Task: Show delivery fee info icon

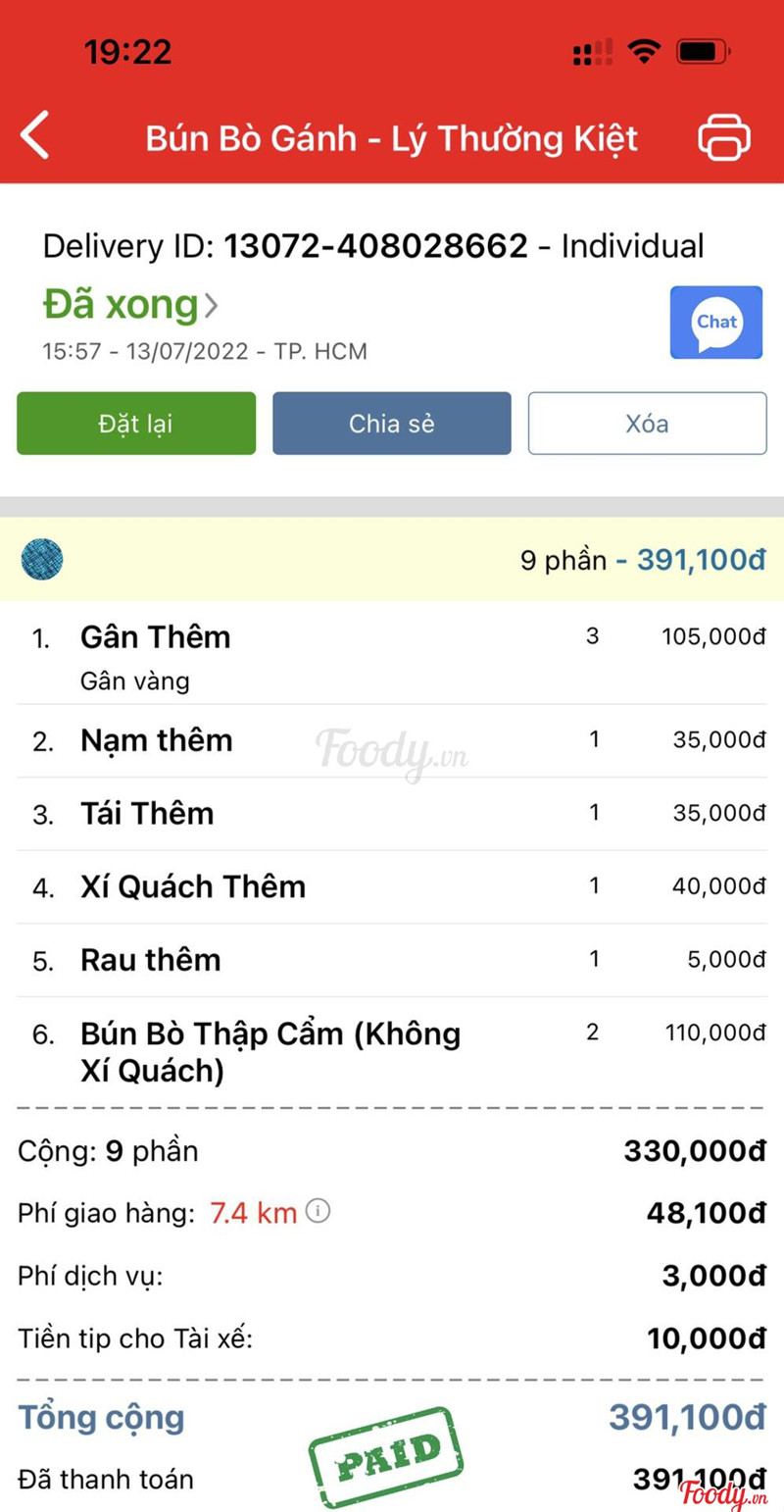Action: click(318, 1212)
